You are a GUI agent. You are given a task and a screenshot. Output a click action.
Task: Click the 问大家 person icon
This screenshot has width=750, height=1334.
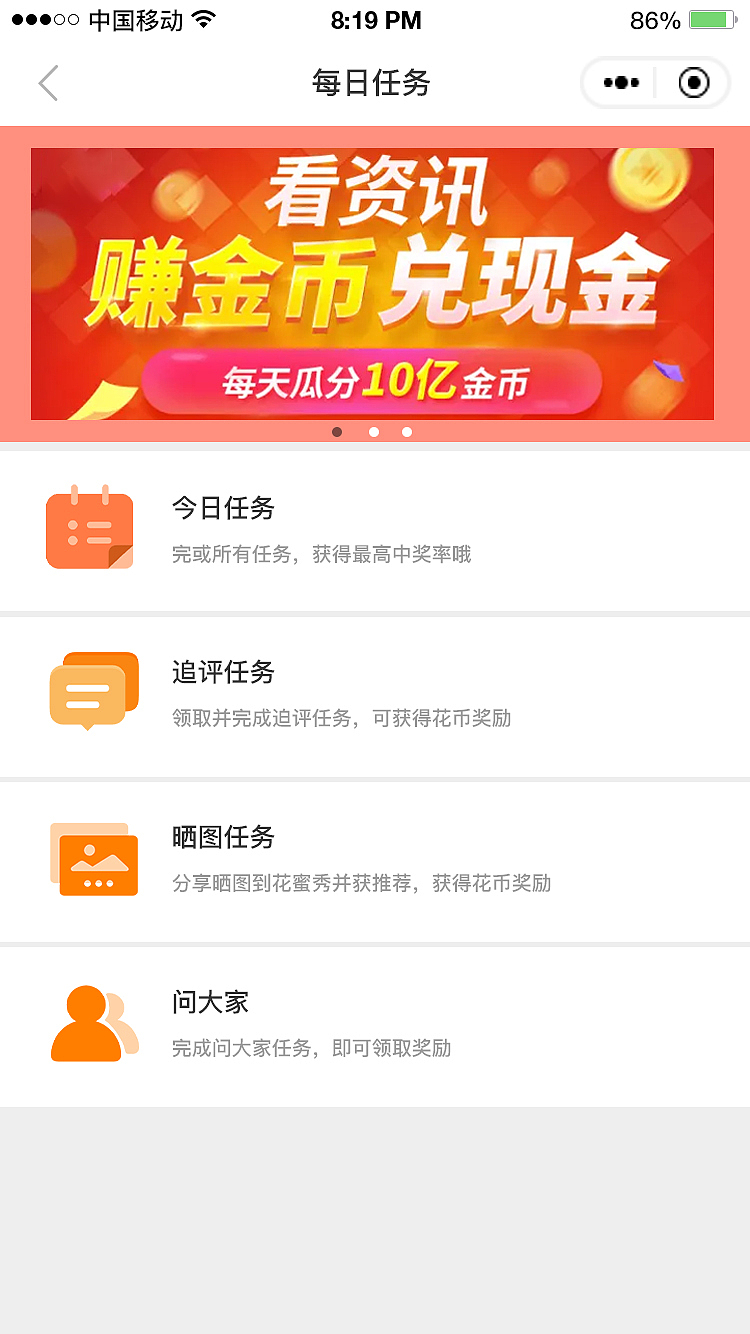92,1022
